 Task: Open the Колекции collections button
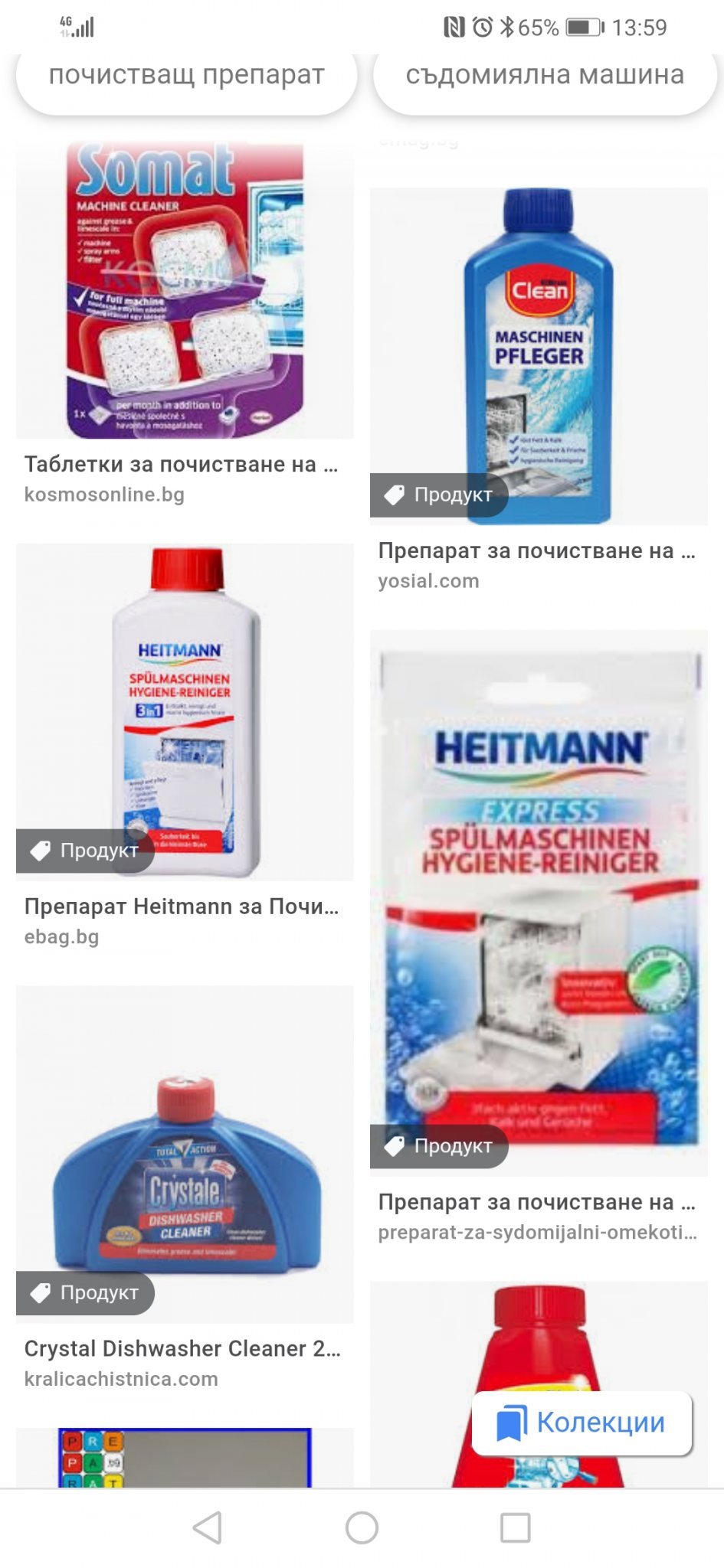582,1423
